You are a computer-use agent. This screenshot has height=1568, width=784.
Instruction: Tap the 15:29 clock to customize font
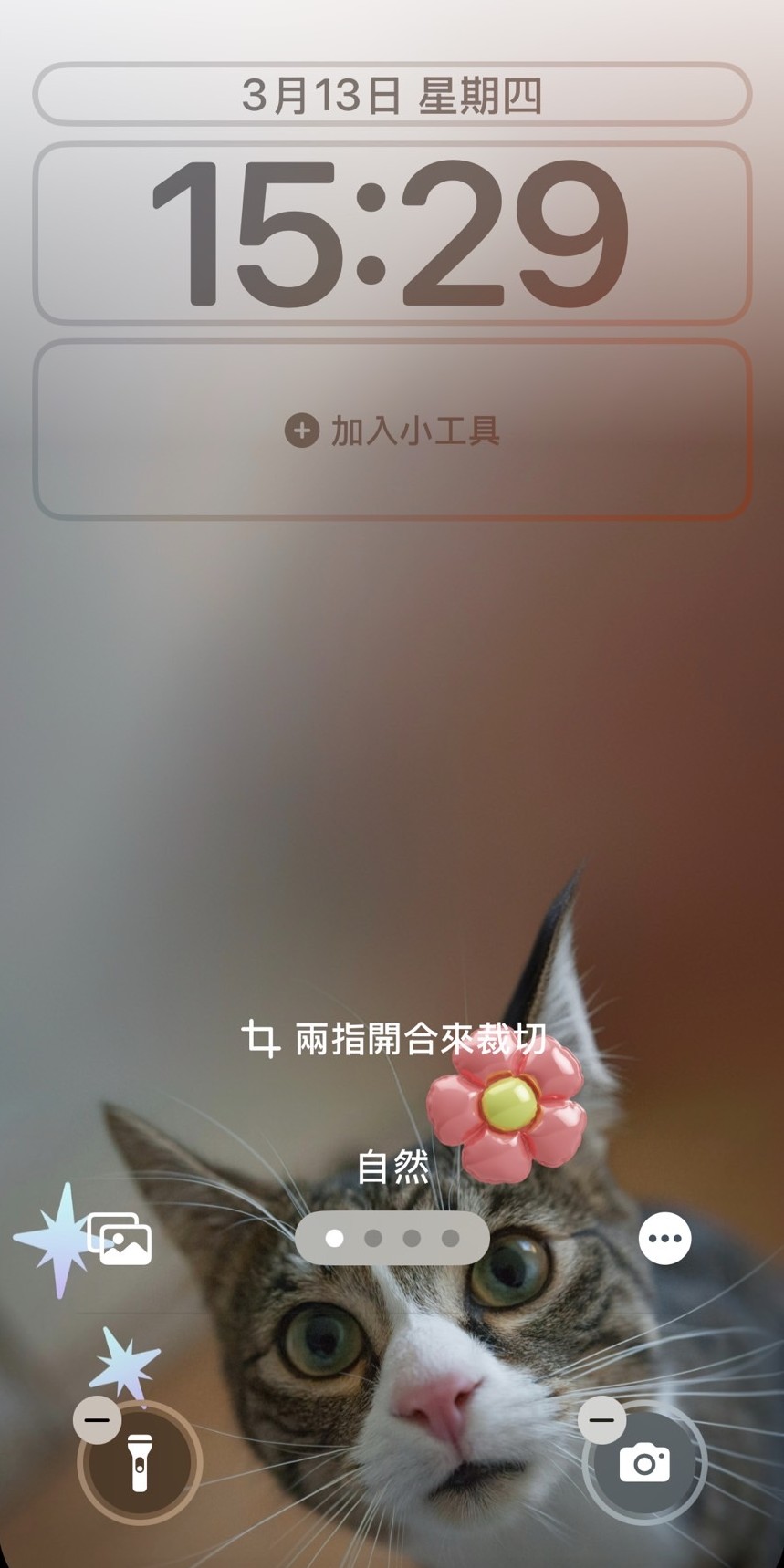(x=392, y=234)
